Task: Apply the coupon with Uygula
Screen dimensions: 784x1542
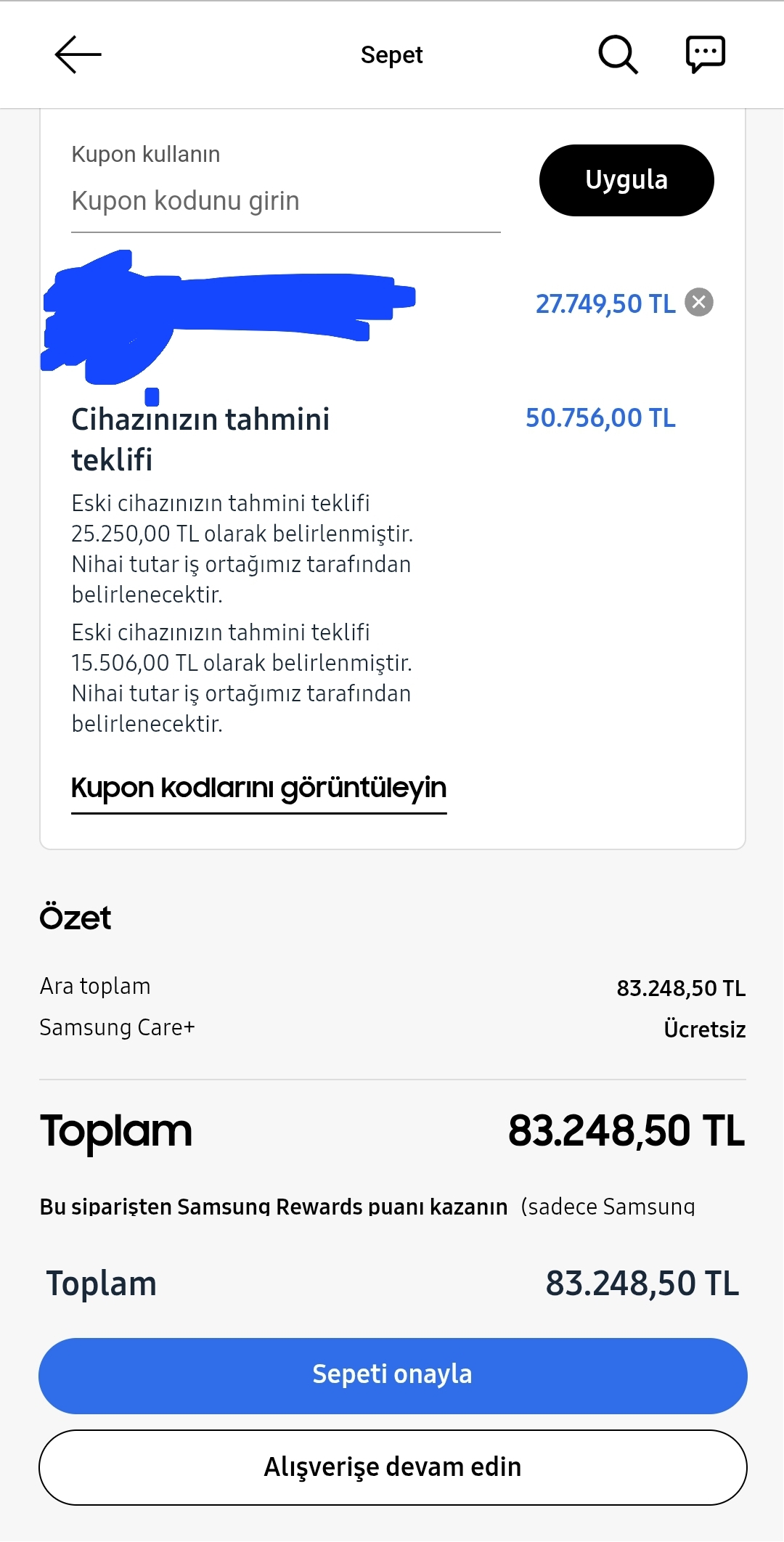Action: [626, 180]
